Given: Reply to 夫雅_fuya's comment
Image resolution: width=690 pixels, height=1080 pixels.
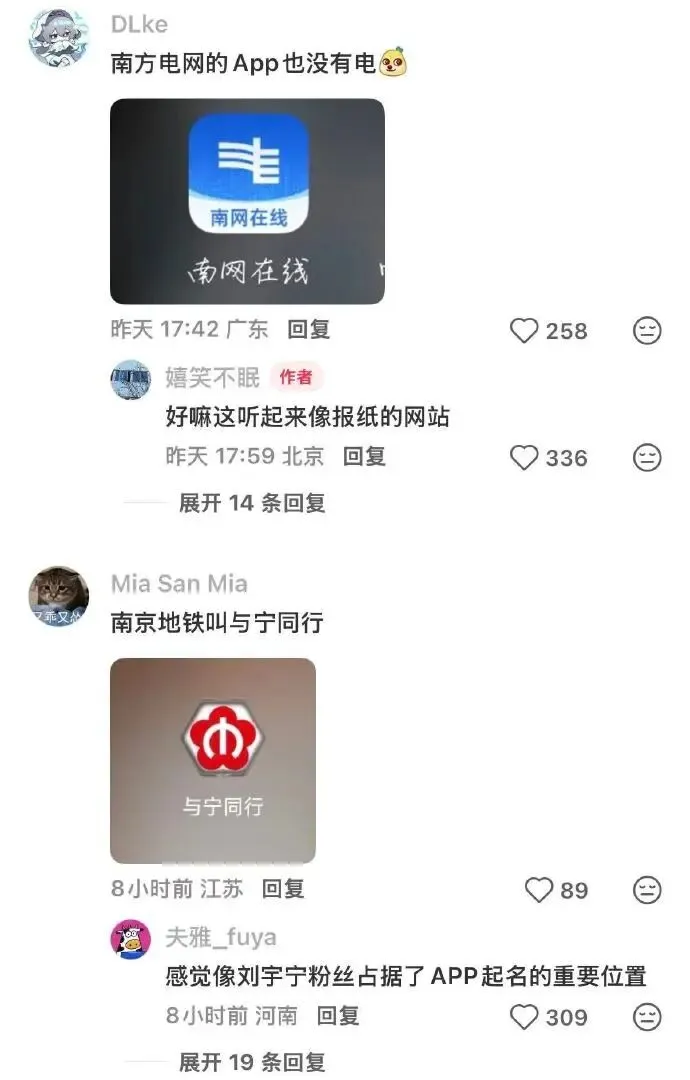Looking at the screenshot, I should (337, 1015).
